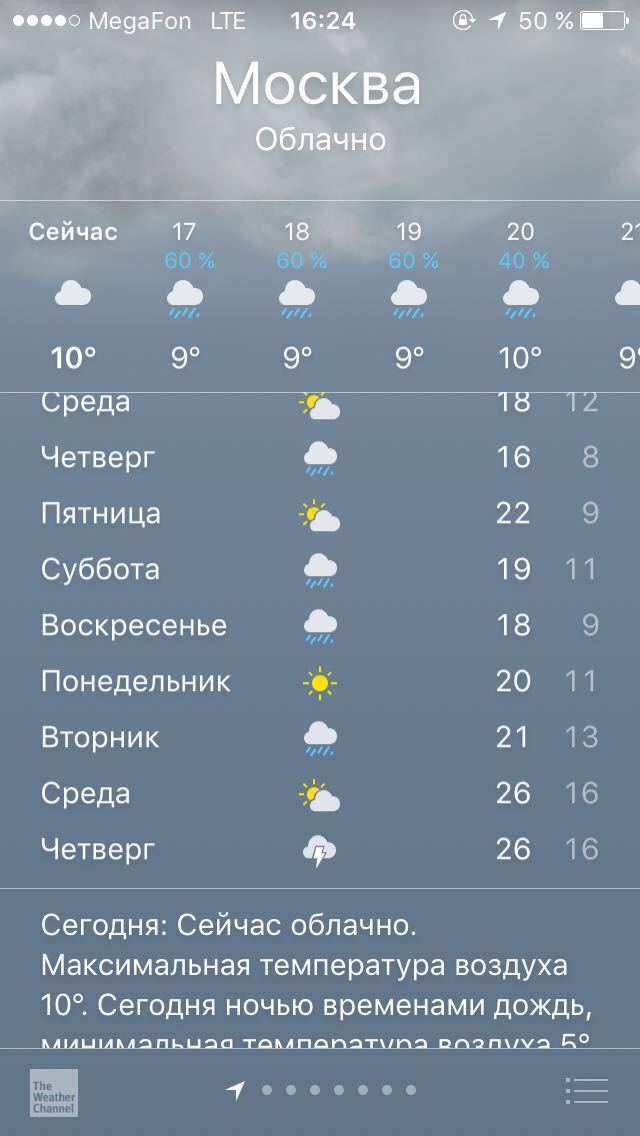This screenshot has width=640, height=1136.
Task: Open the city list
Action: (586, 1090)
